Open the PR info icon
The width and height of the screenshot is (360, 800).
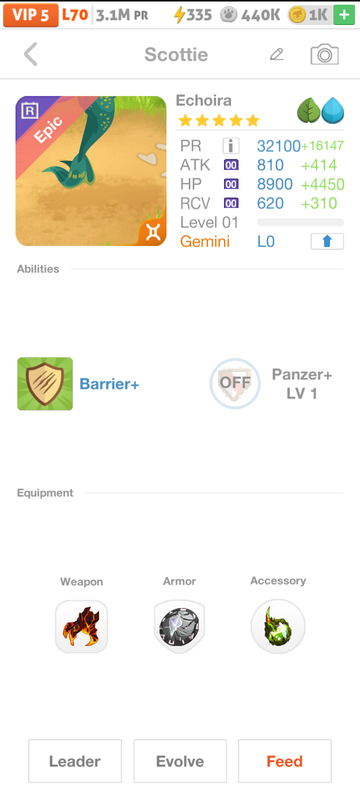[x=231, y=146]
